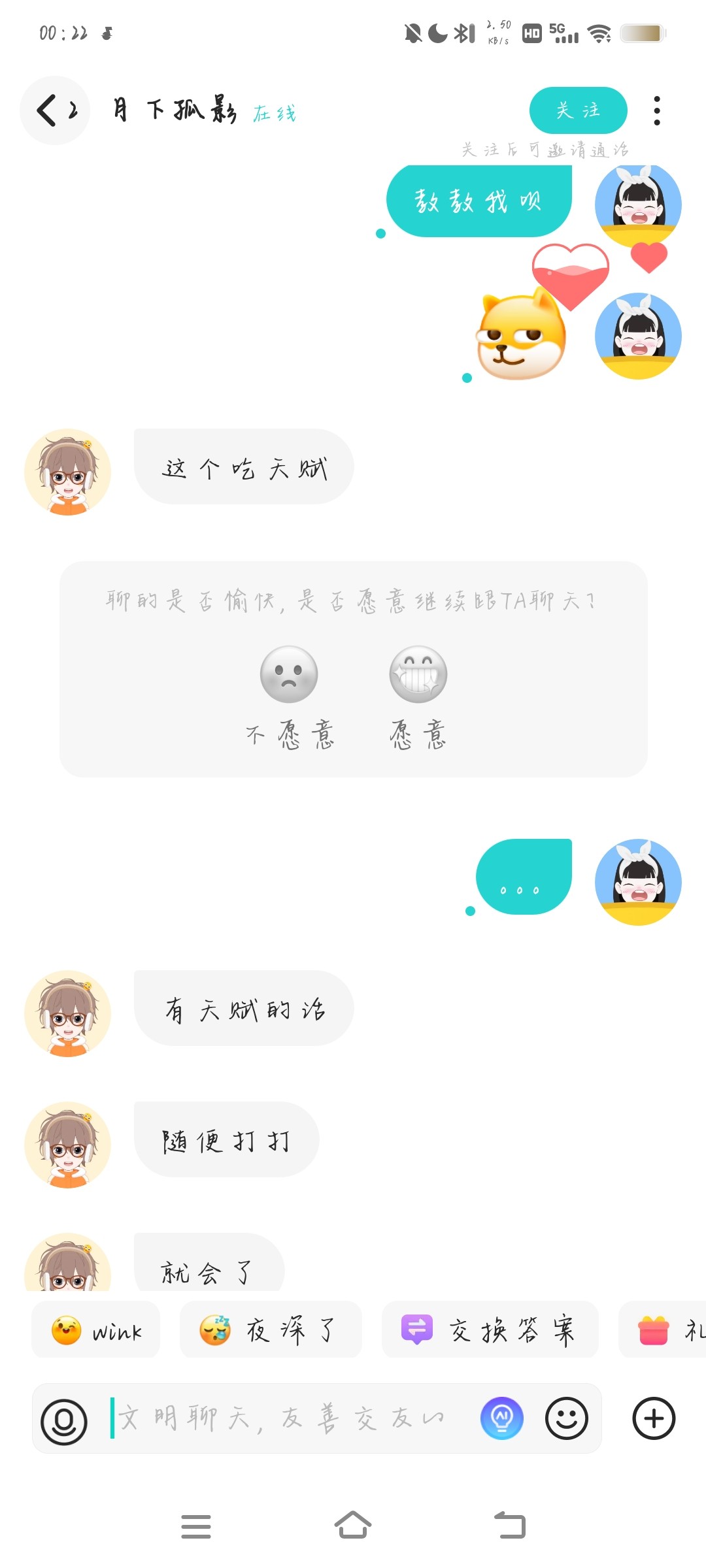This screenshot has width=706, height=1568.
Task: Open the three-dot overflow menu
Action: 657,111
